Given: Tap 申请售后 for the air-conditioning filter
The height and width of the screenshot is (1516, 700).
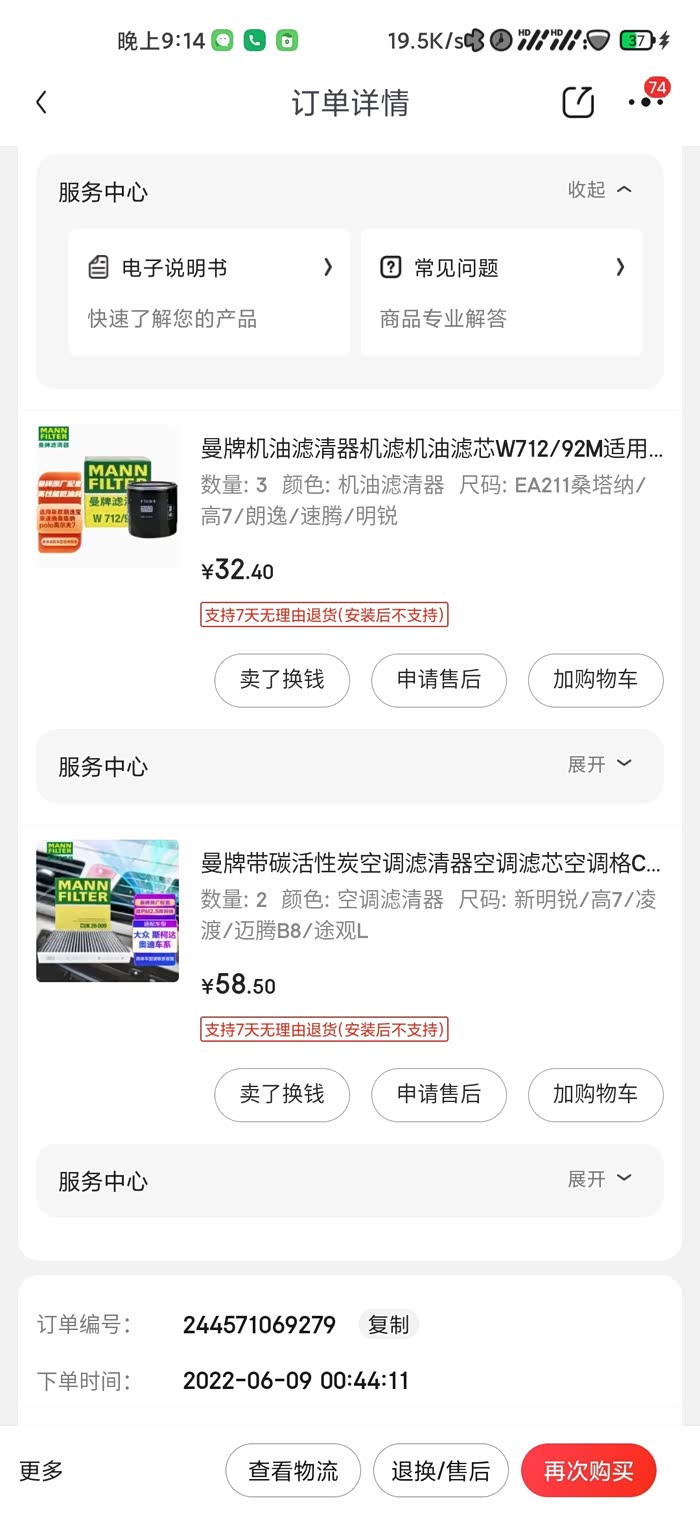Looking at the screenshot, I should click(439, 1095).
